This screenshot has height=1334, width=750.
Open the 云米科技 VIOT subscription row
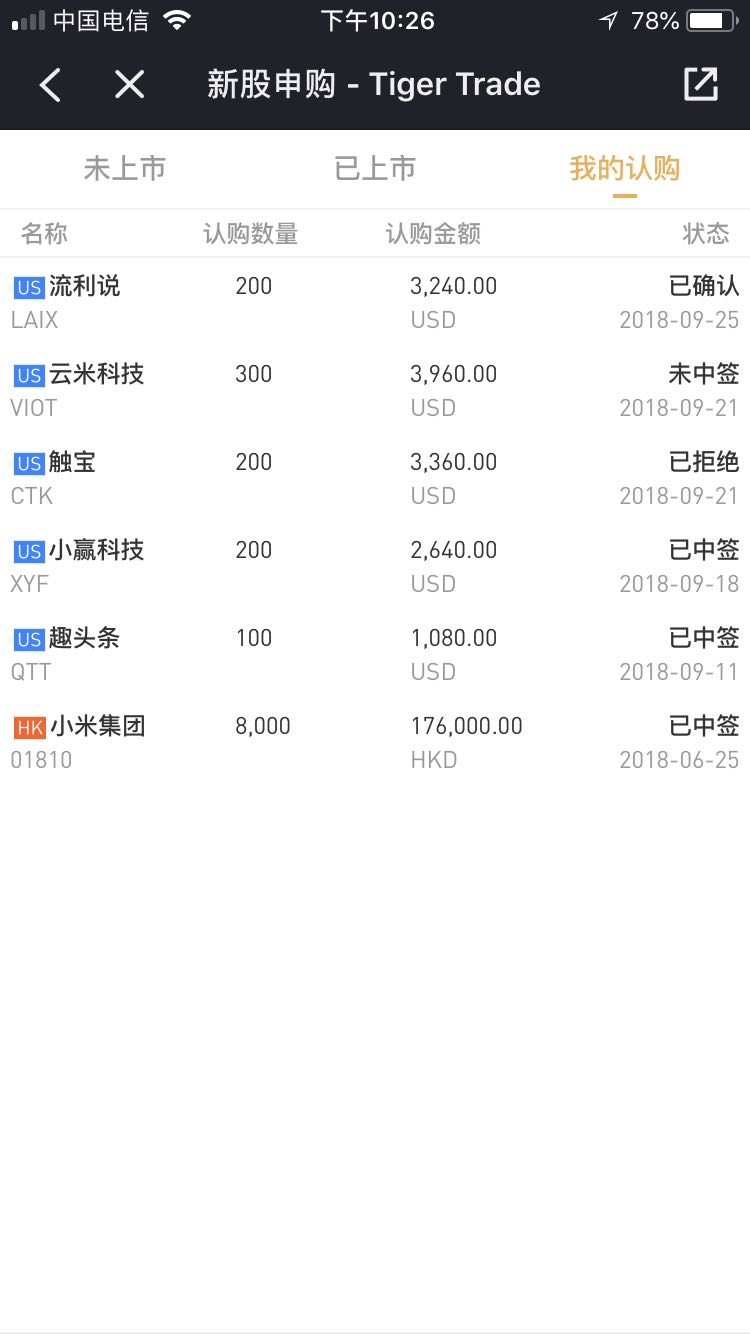click(x=375, y=390)
